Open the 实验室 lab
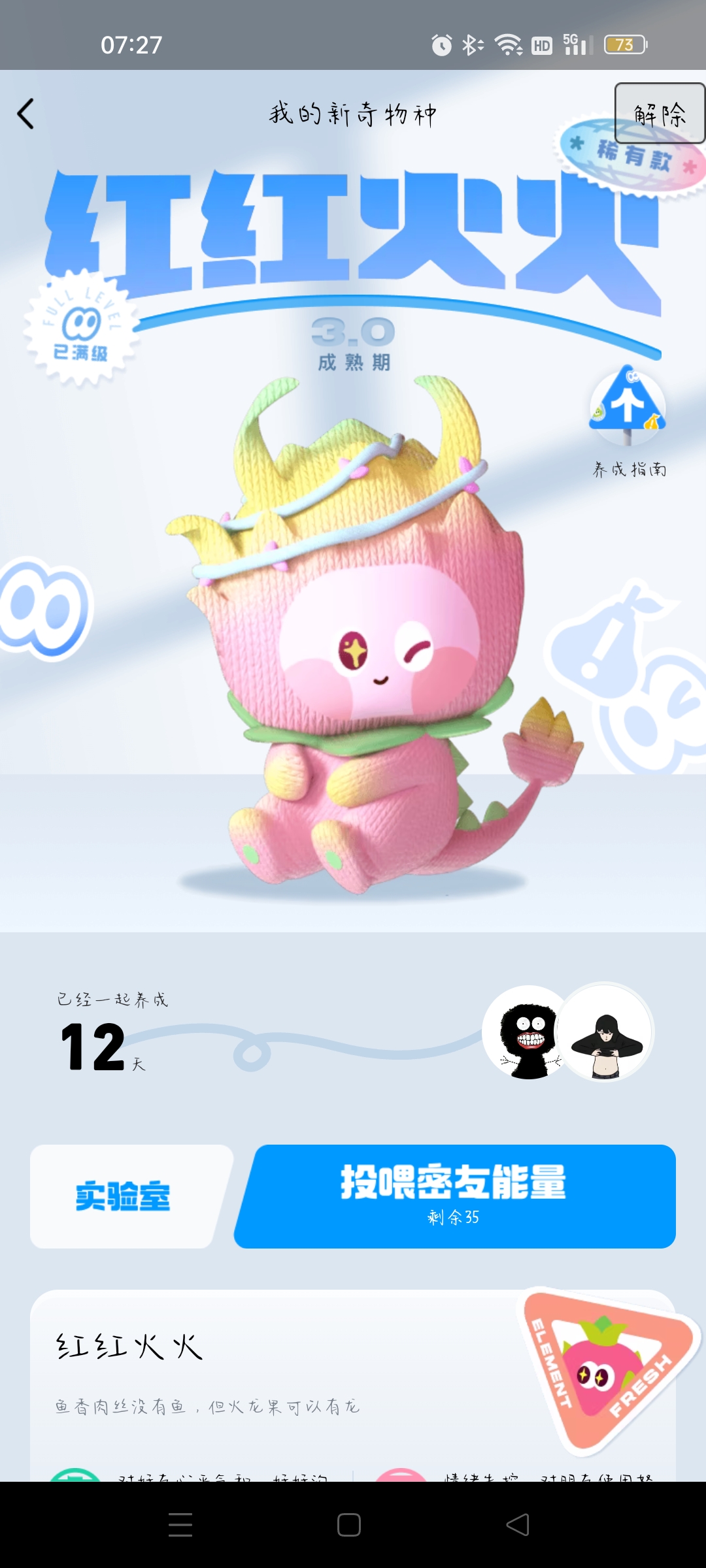 [x=124, y=1197]
